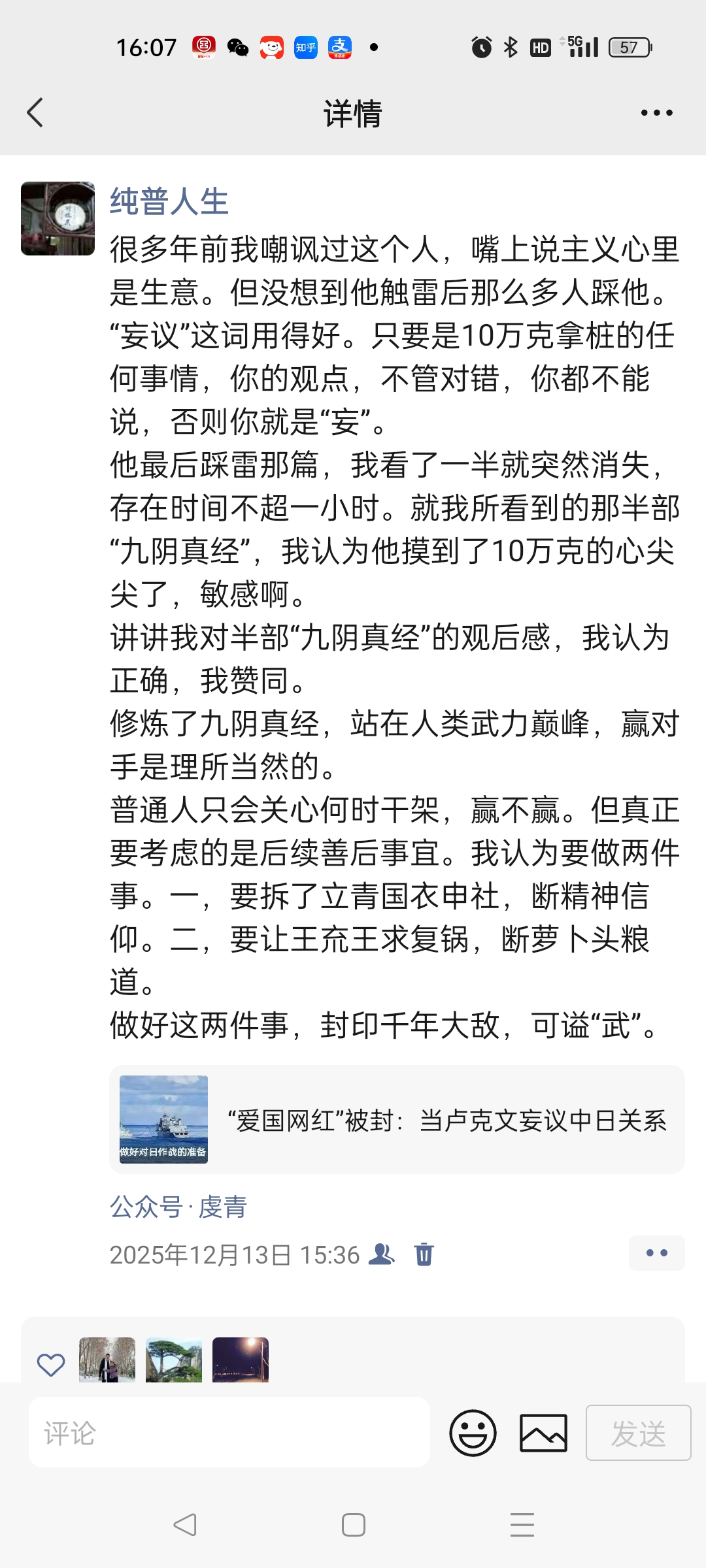The image size is (706, 1568).
Task: Open recent apps from navigation bar
Action: pyautogui.click(x=522, y=1525)
